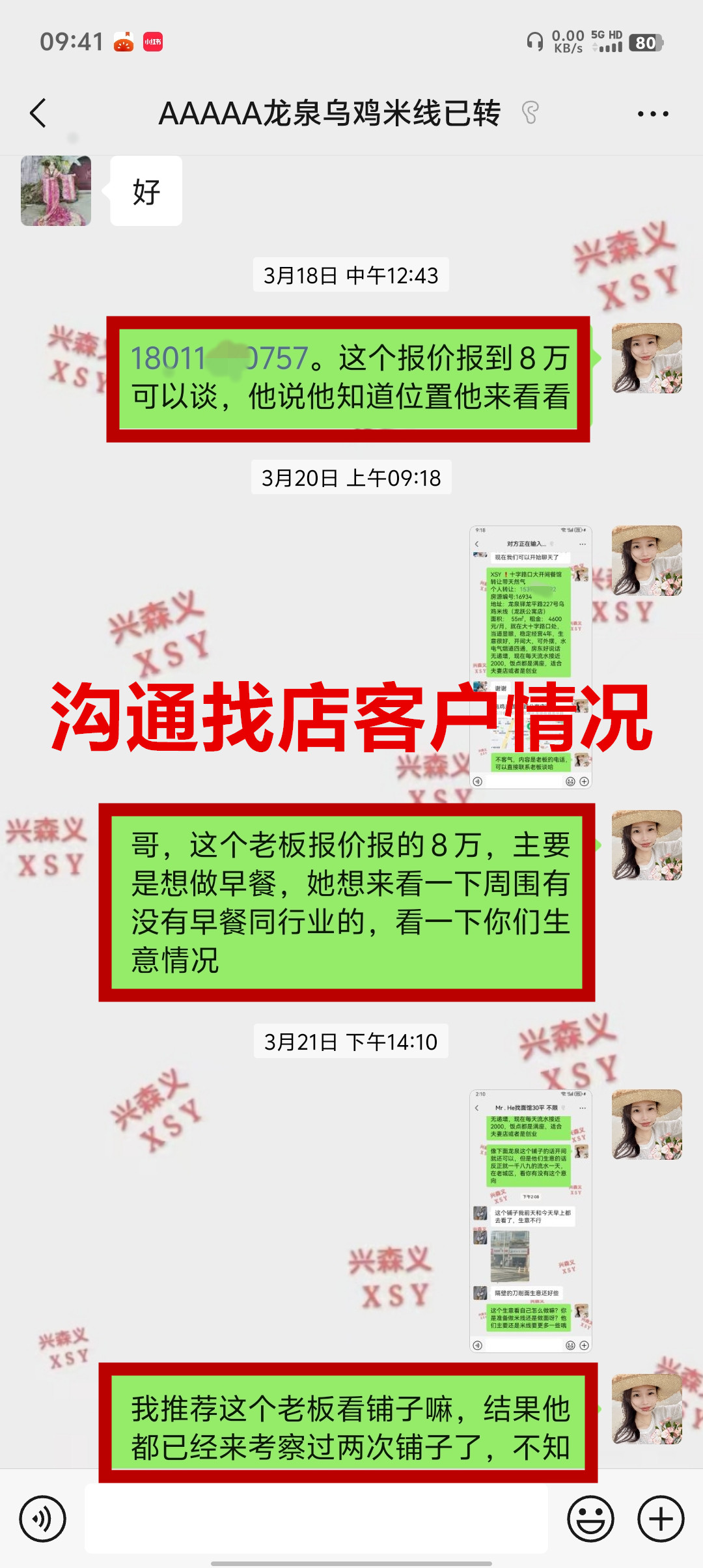The width and height of the screenshot is (703, 1568).
Task: Open the screenshot image sent on March 20
Action: 531,656
